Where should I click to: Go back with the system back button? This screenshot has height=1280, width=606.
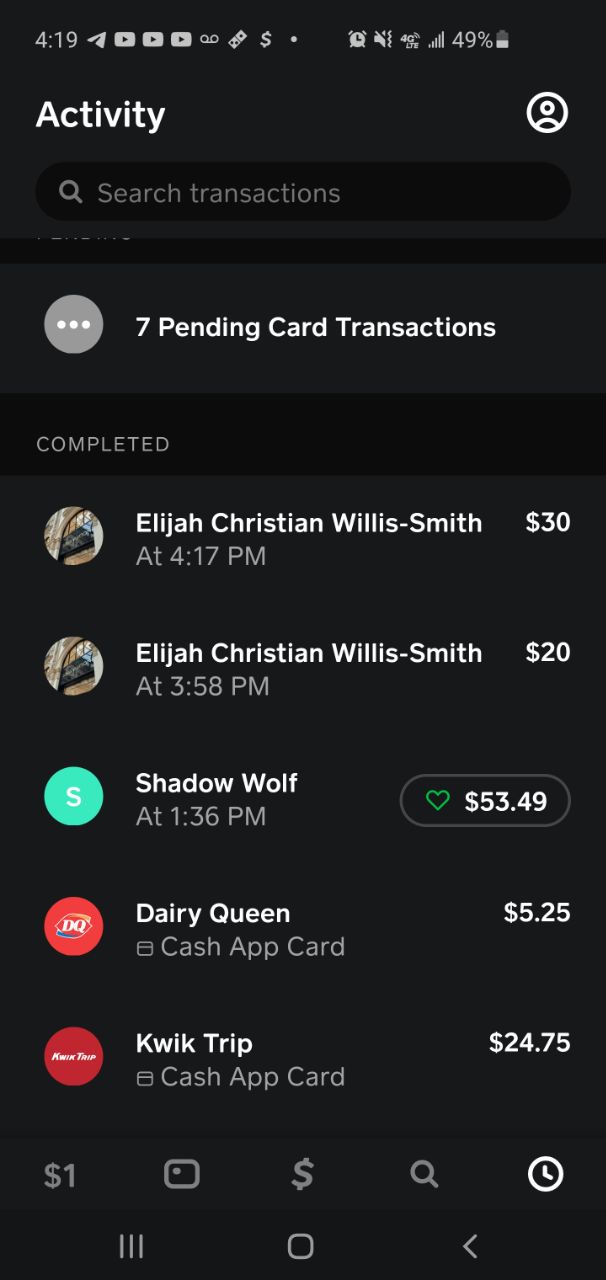coord(470,1246)
